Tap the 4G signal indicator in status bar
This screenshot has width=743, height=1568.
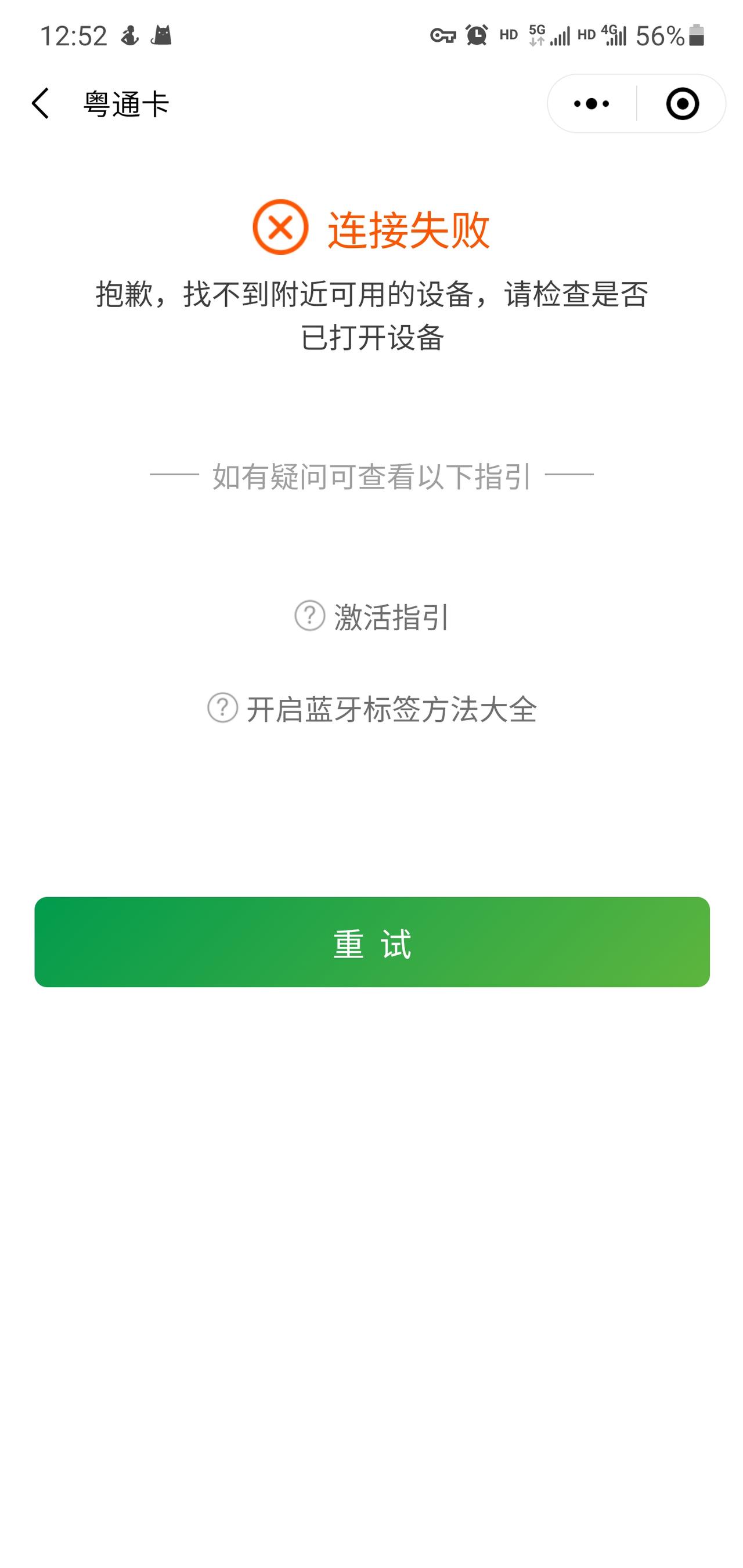click(x=609, y=35)
